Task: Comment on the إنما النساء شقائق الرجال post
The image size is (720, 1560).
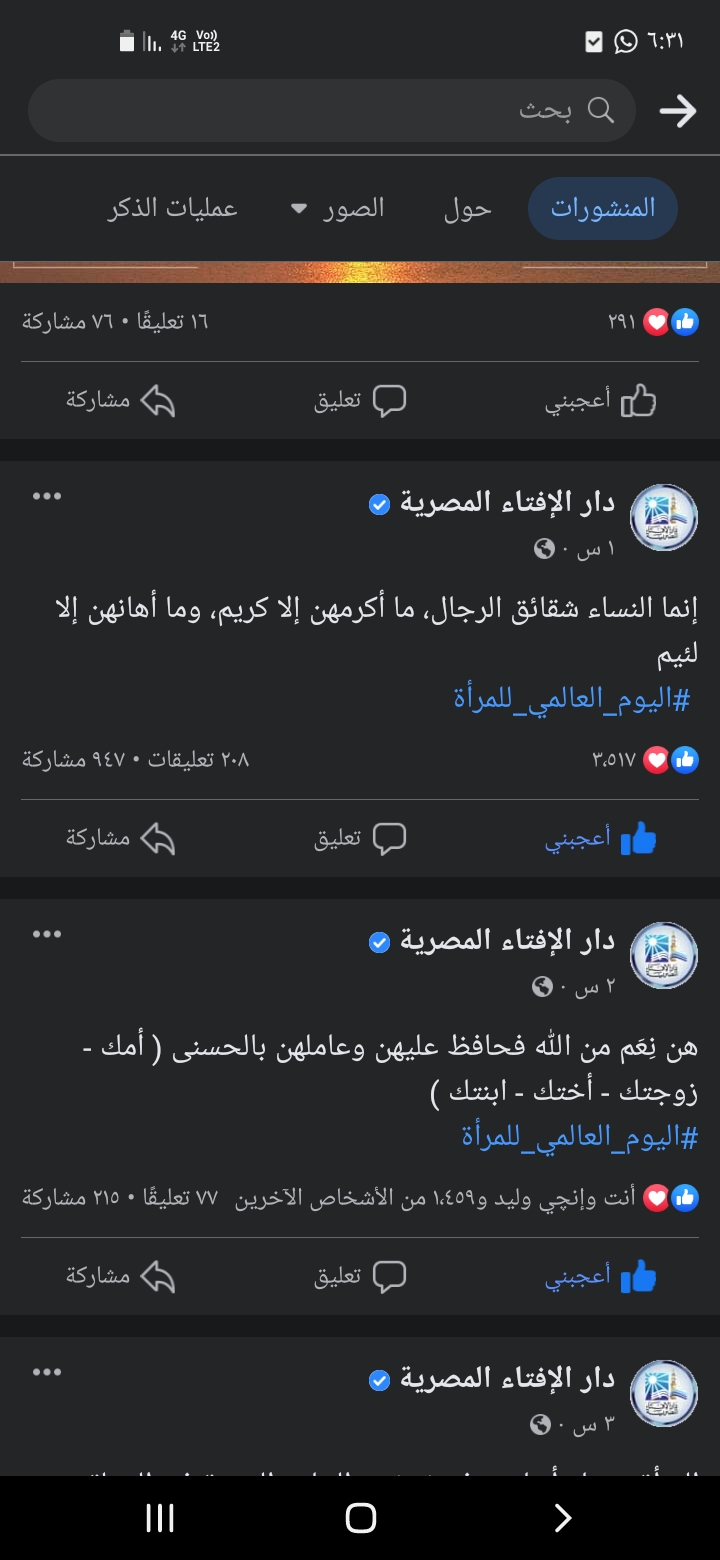Action: (360, 839)
